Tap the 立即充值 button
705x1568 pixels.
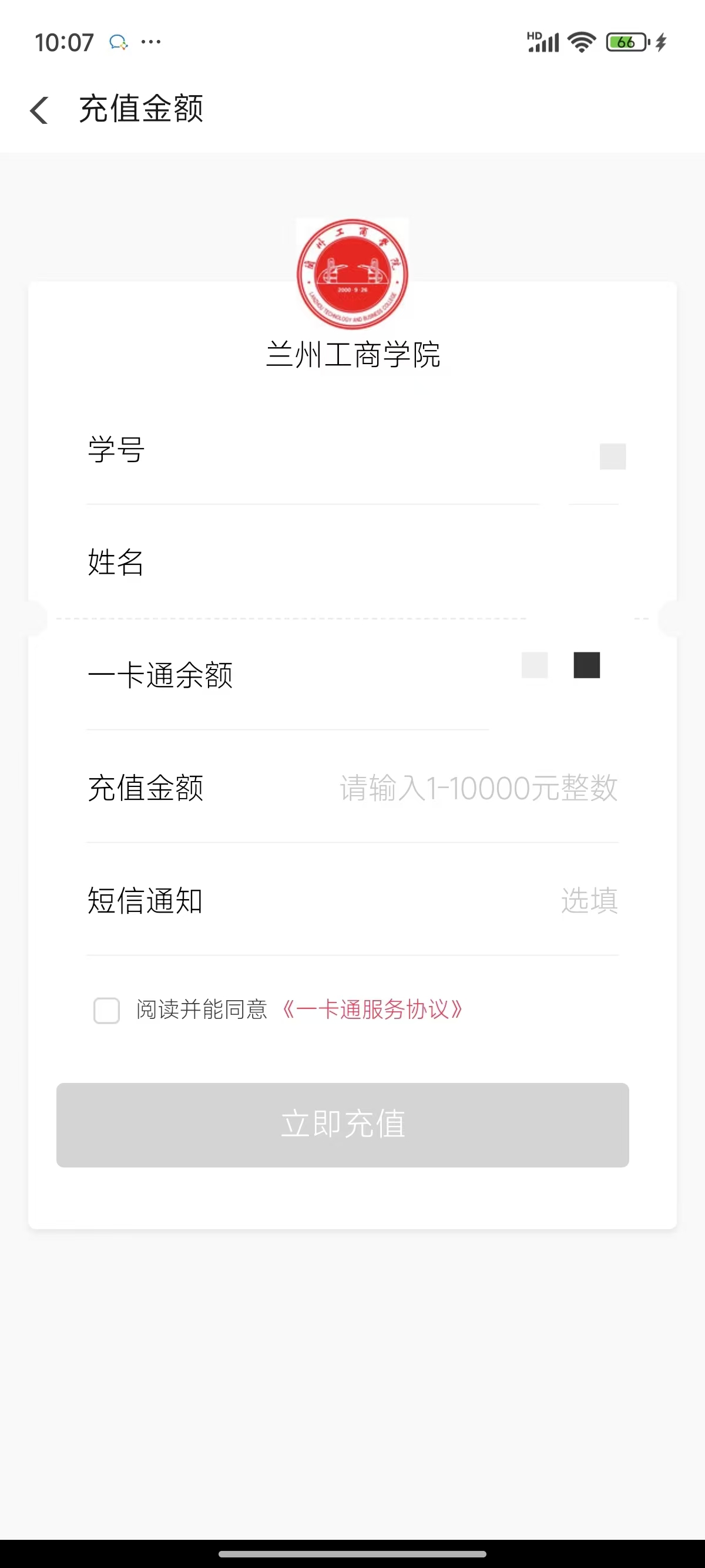coord(343,1124)
